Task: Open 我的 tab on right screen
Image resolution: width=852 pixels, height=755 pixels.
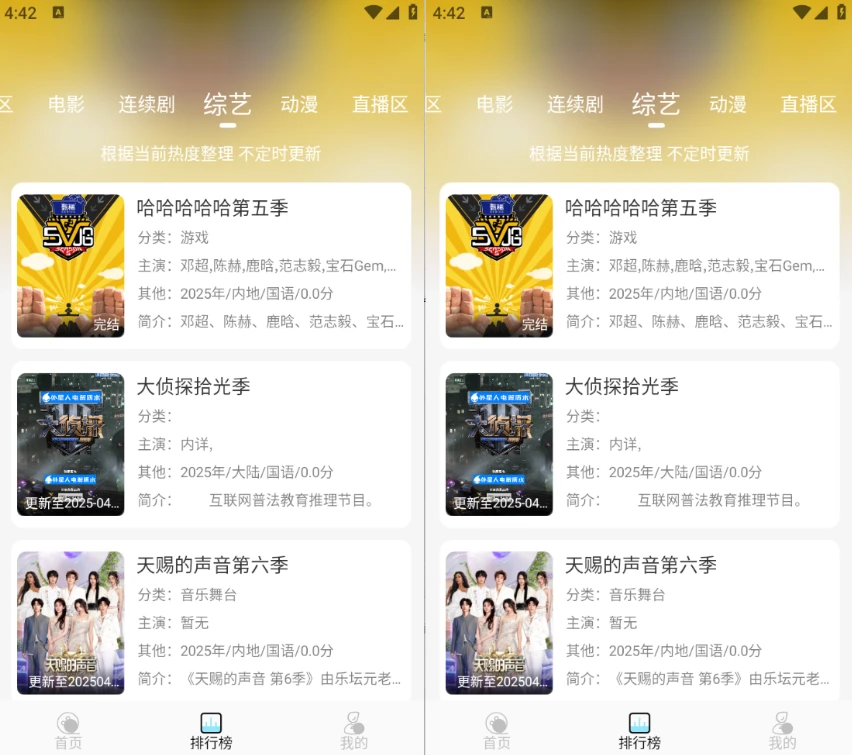Action: (782, 731)
